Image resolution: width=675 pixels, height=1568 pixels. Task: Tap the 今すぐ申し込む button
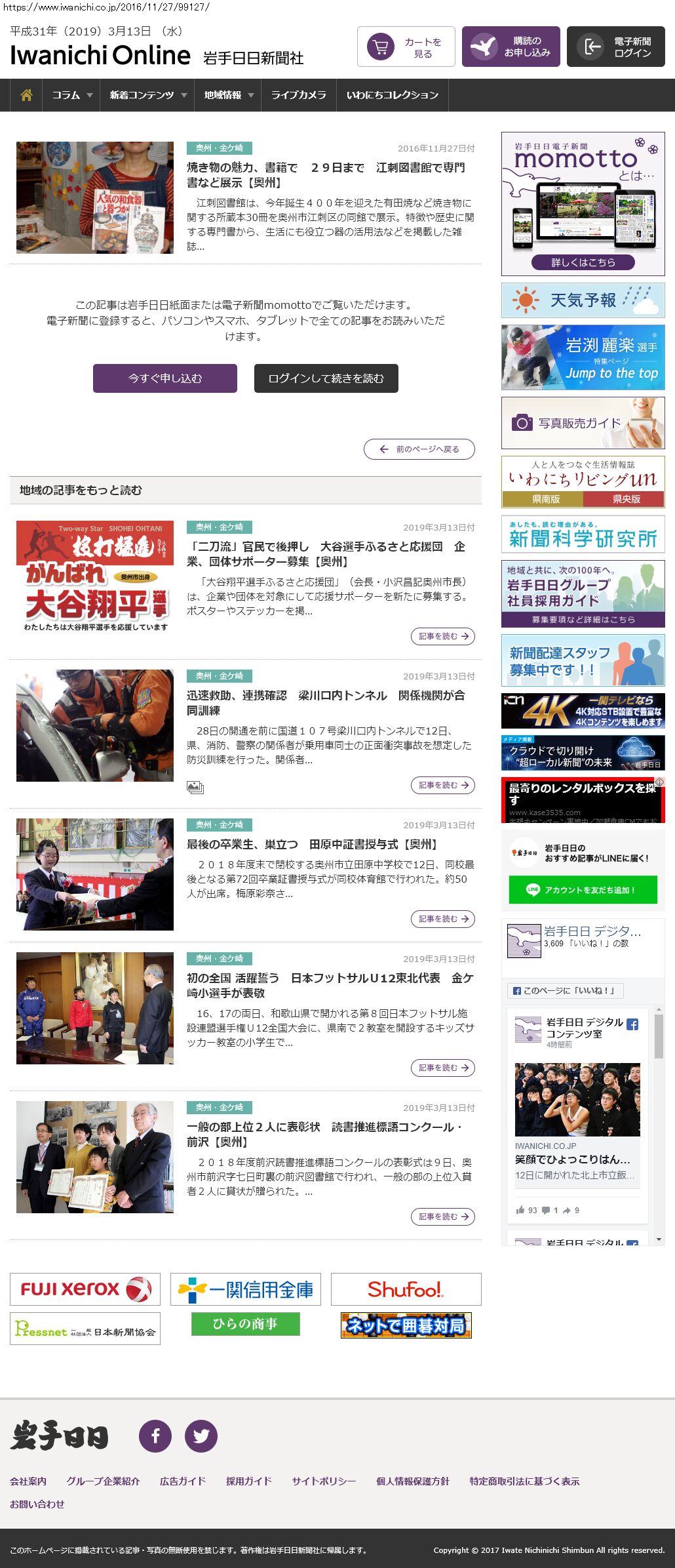pos(165,378)
